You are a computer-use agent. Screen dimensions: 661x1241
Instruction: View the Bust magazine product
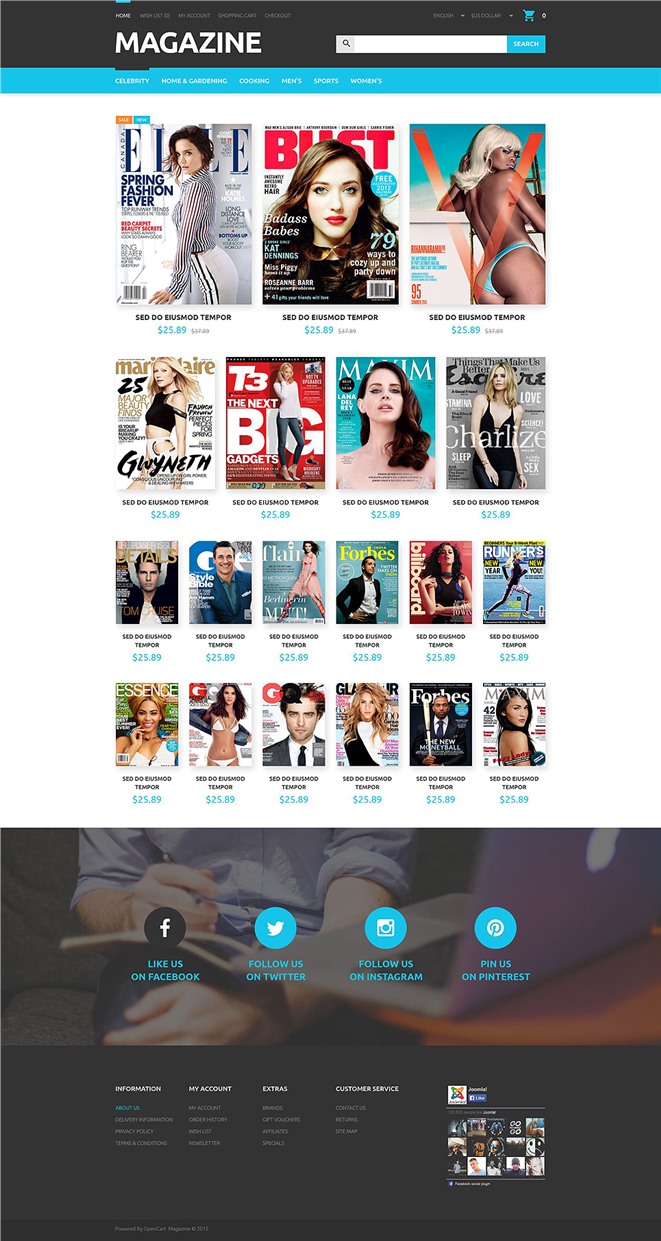coord(330,214)
